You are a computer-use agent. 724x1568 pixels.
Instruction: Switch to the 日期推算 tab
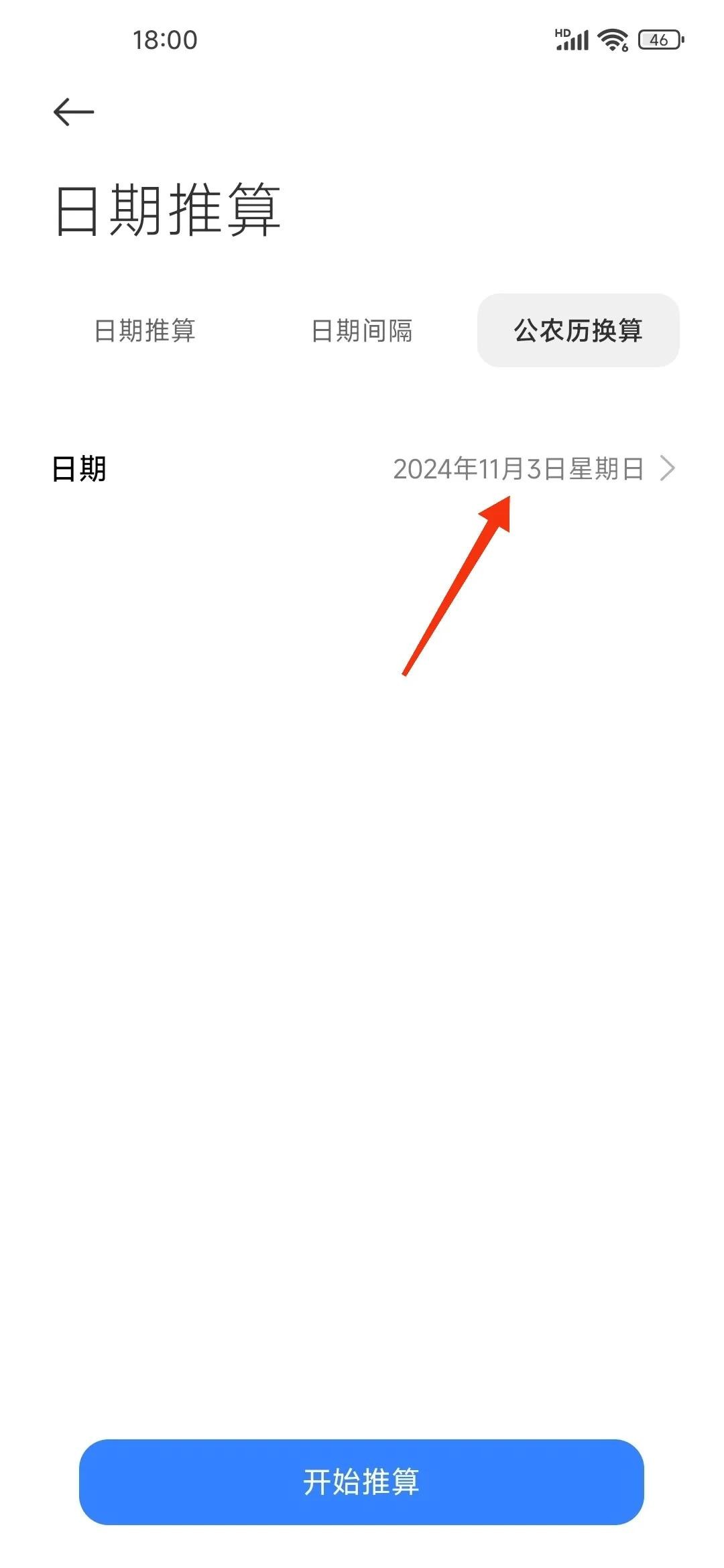pos(145,330)
